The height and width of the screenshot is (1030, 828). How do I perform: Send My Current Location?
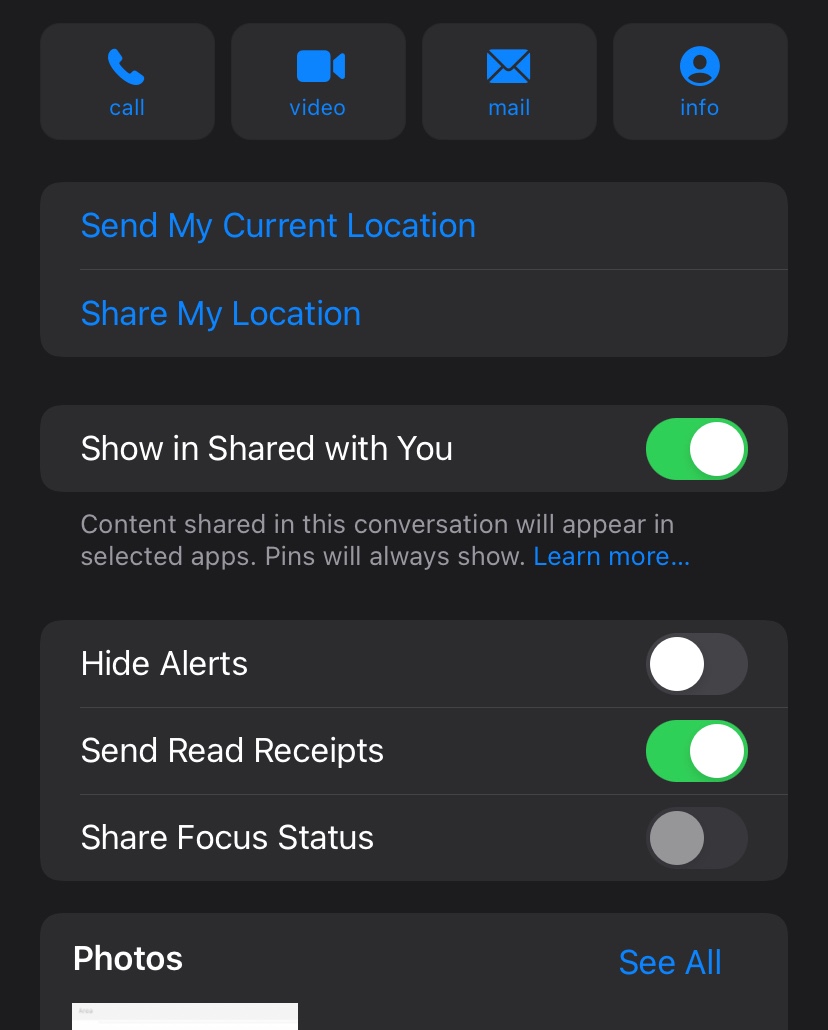click(x=278, y=226)
